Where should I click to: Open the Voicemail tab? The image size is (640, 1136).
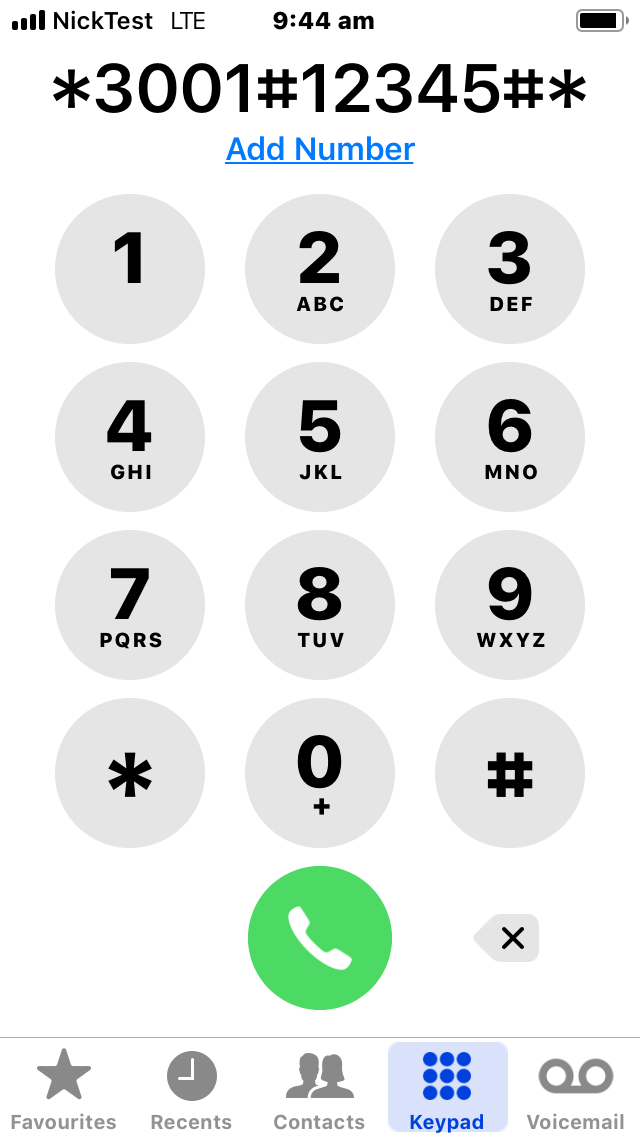[x=575, y=1089]
